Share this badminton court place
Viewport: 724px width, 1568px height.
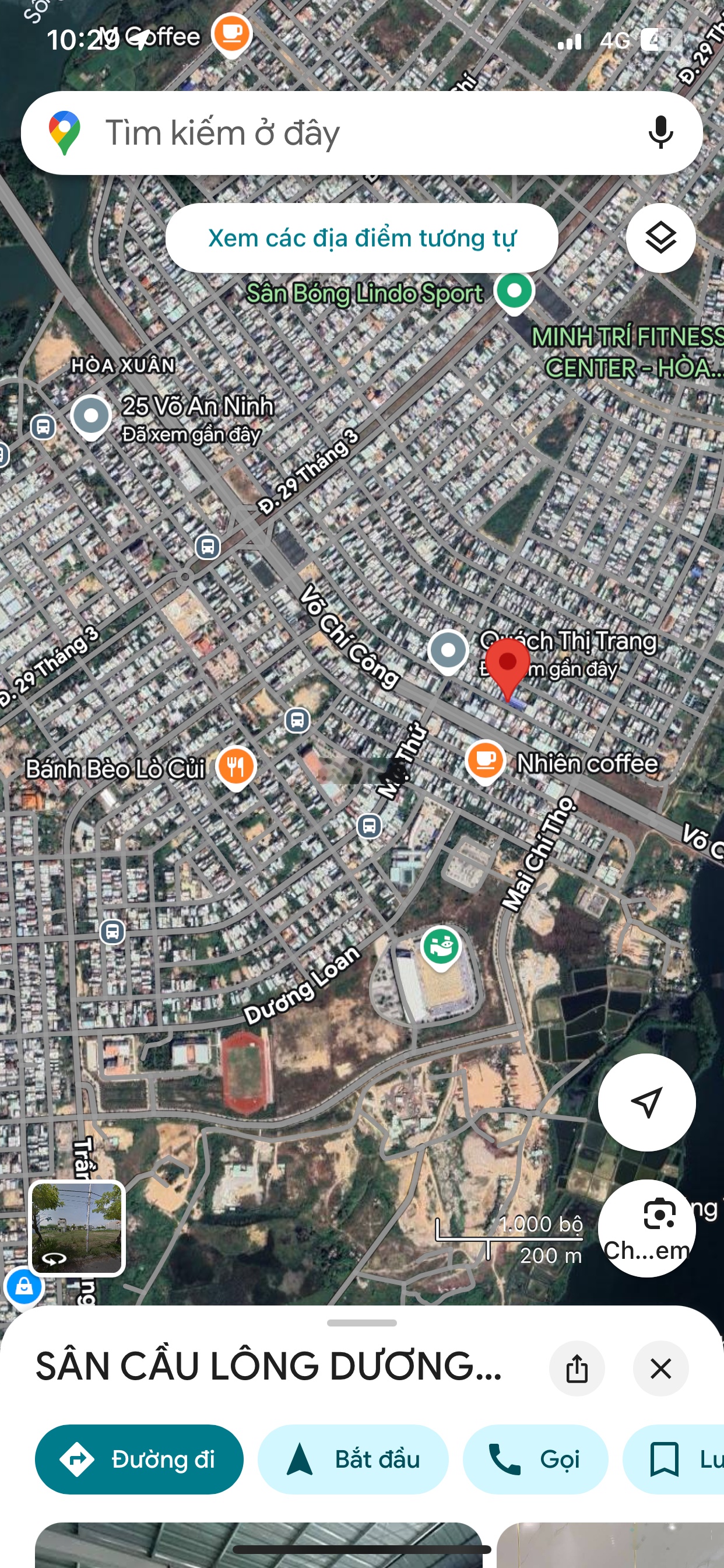coord(576,1368)
